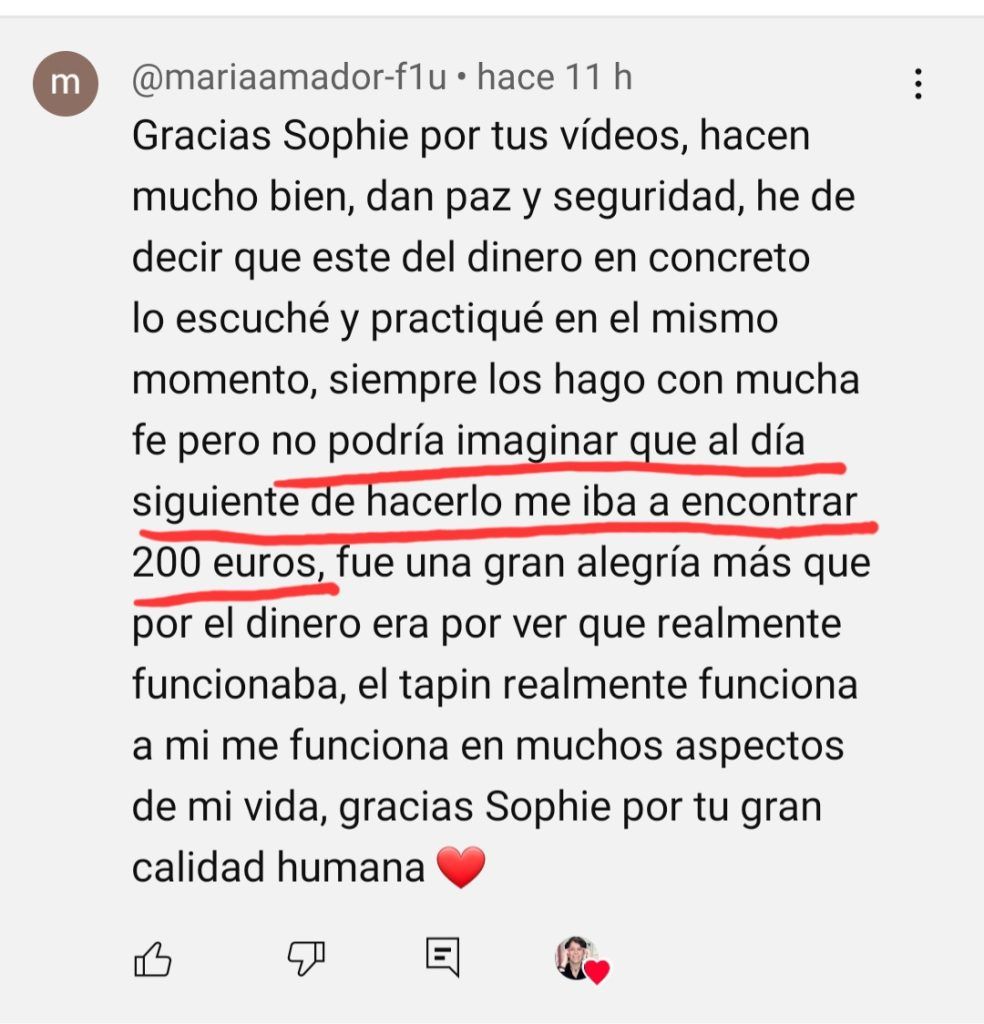Reply to mariaamador-f1u's comment

click(442, 957)
